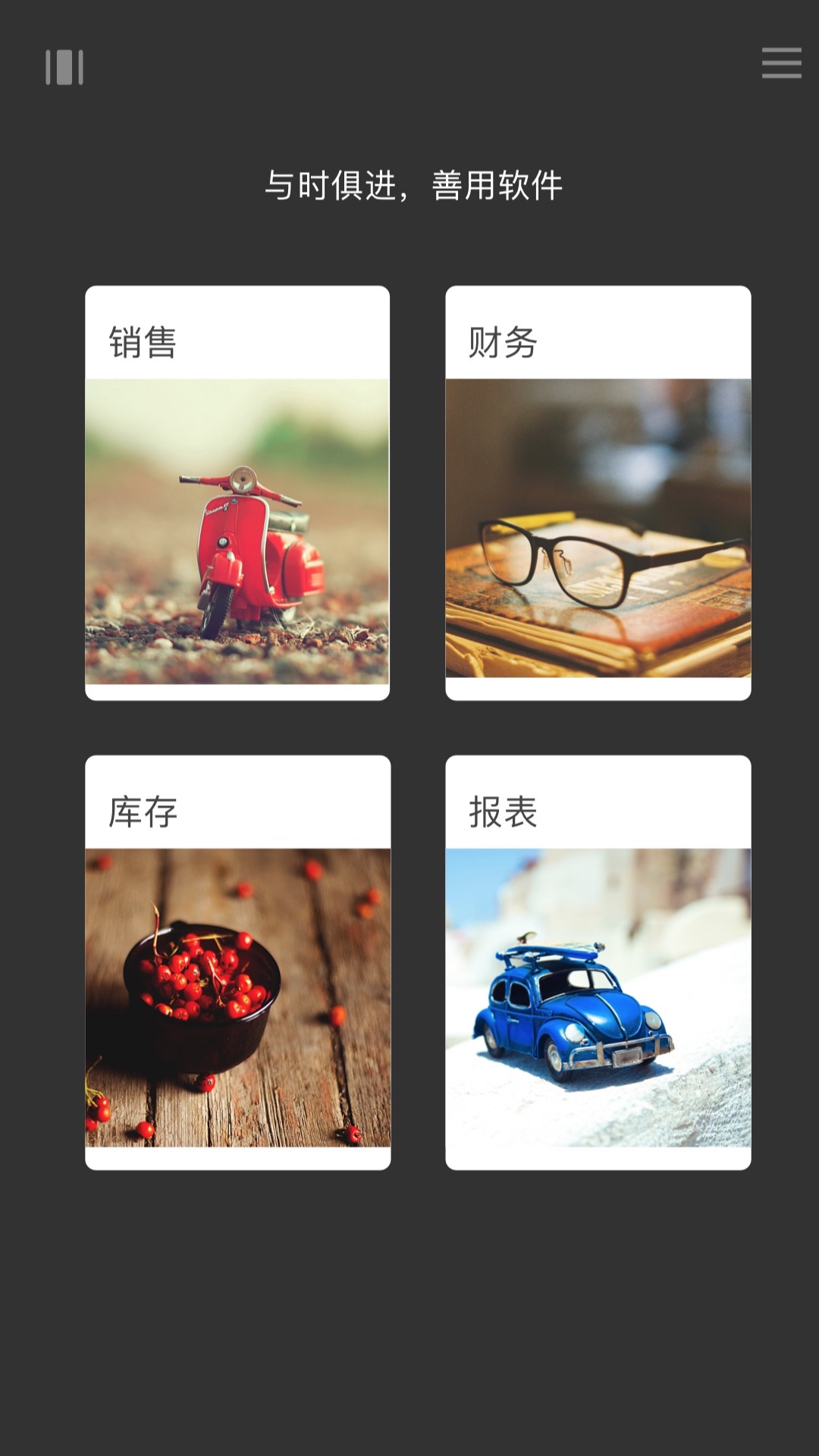The height and width of the screenshot is (1456, 819).
Task: Click the 报表 text label
Action: [x=502, y=811]
